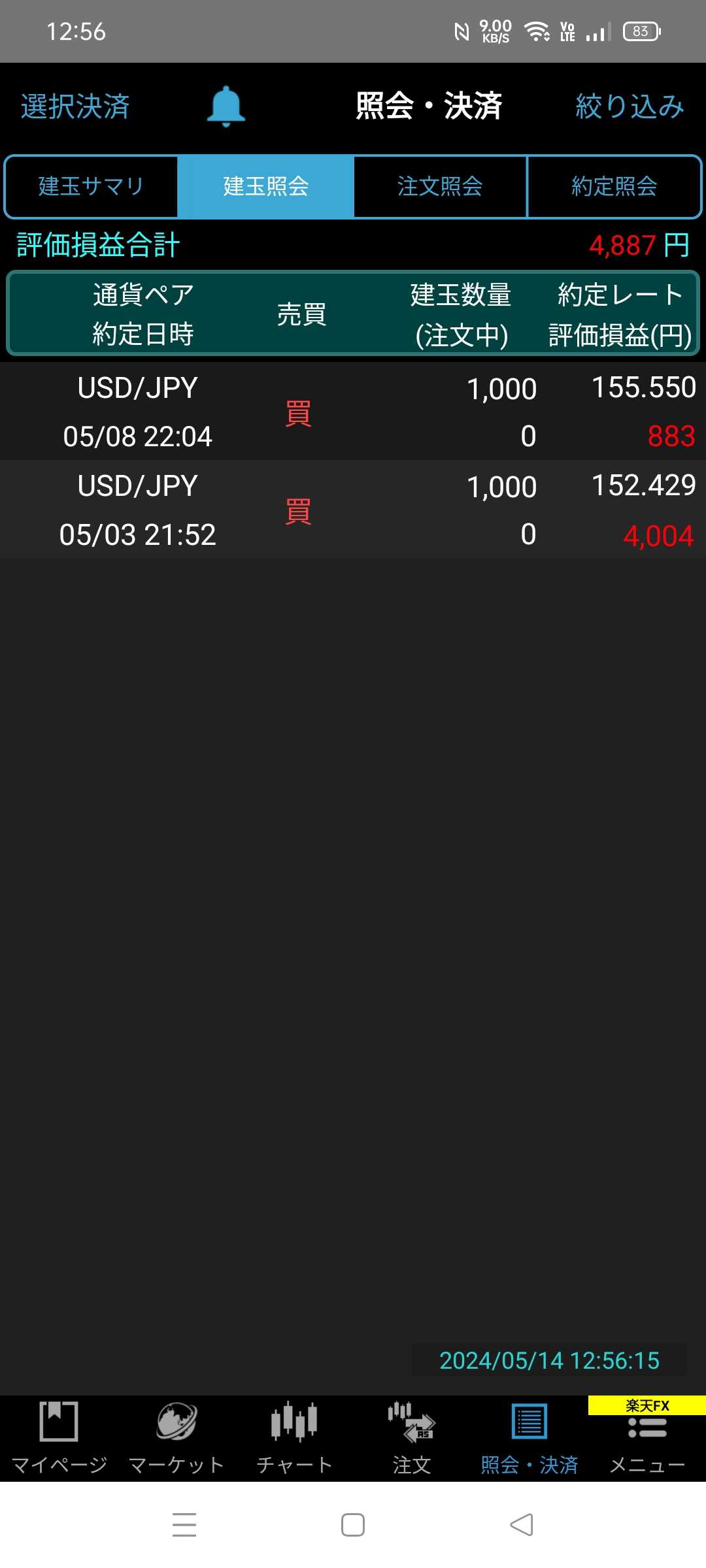Select the 建玉照会 tab
This screenshot has width=706, height=1568.
(266, 187)
